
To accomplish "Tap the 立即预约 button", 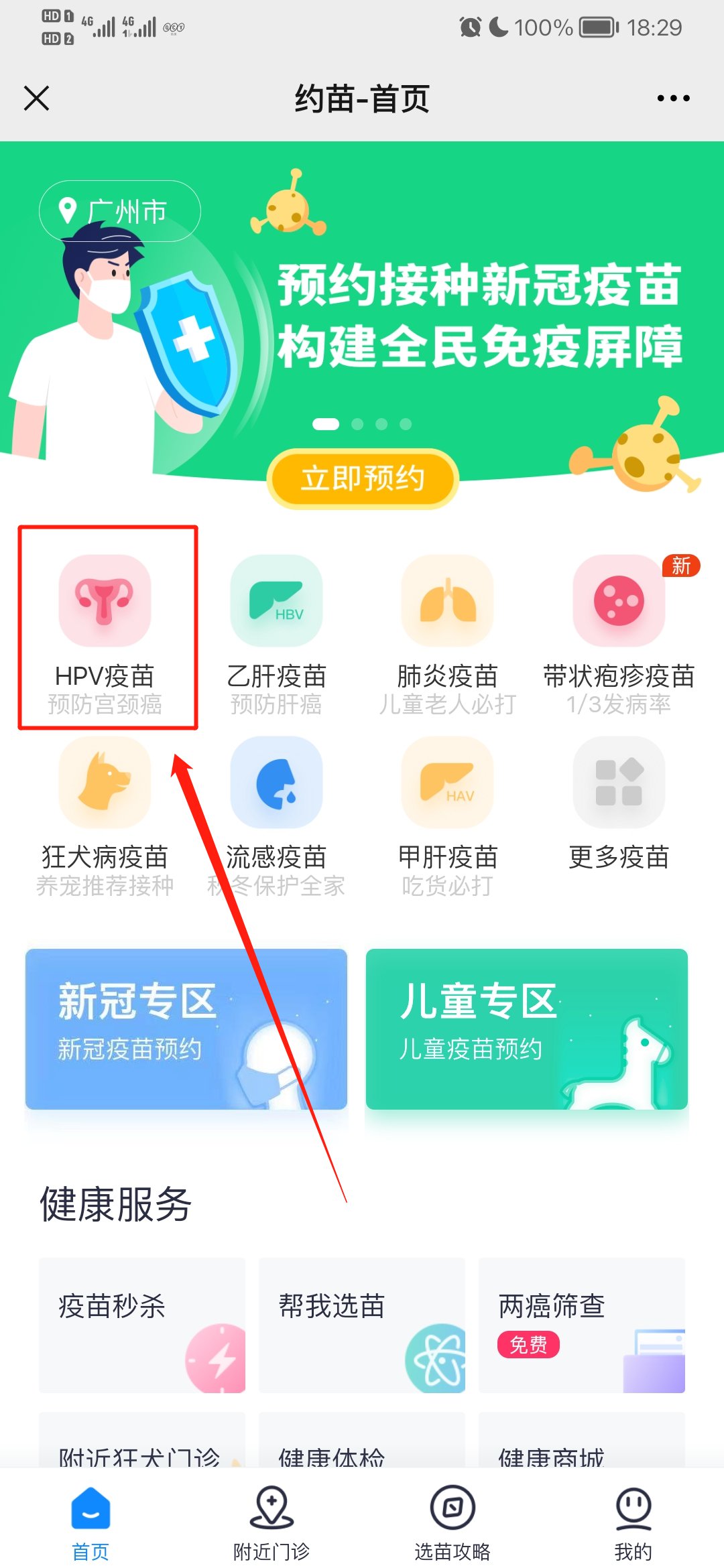I will click(x=362, y=478).
